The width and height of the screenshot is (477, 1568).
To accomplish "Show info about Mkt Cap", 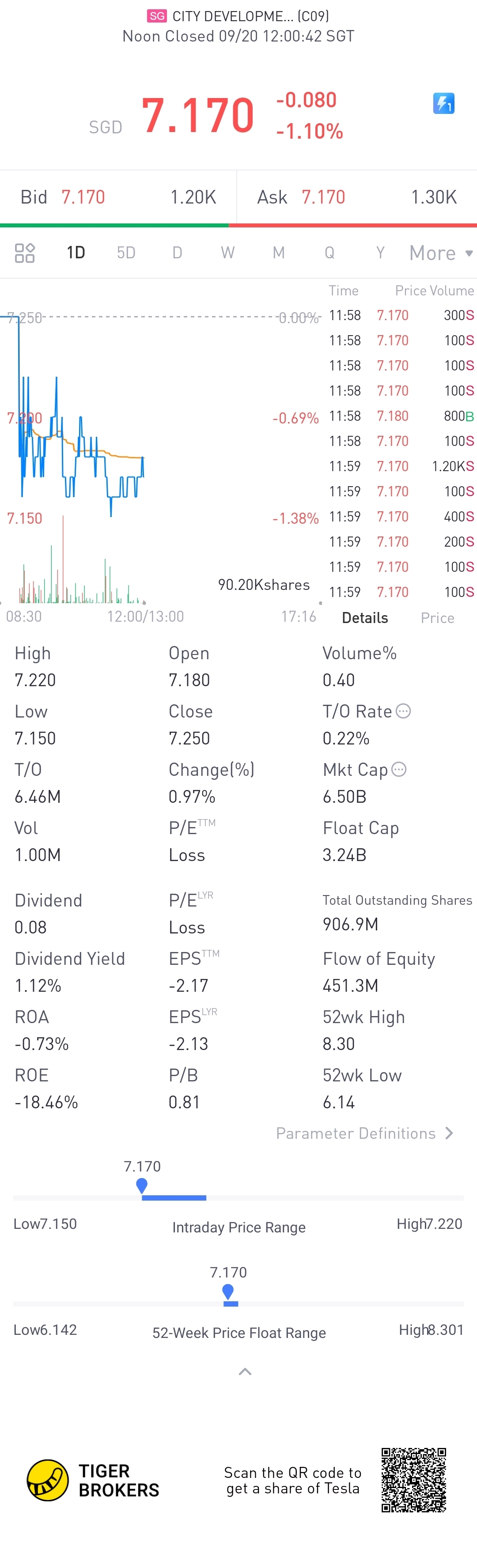I will 399,769.
